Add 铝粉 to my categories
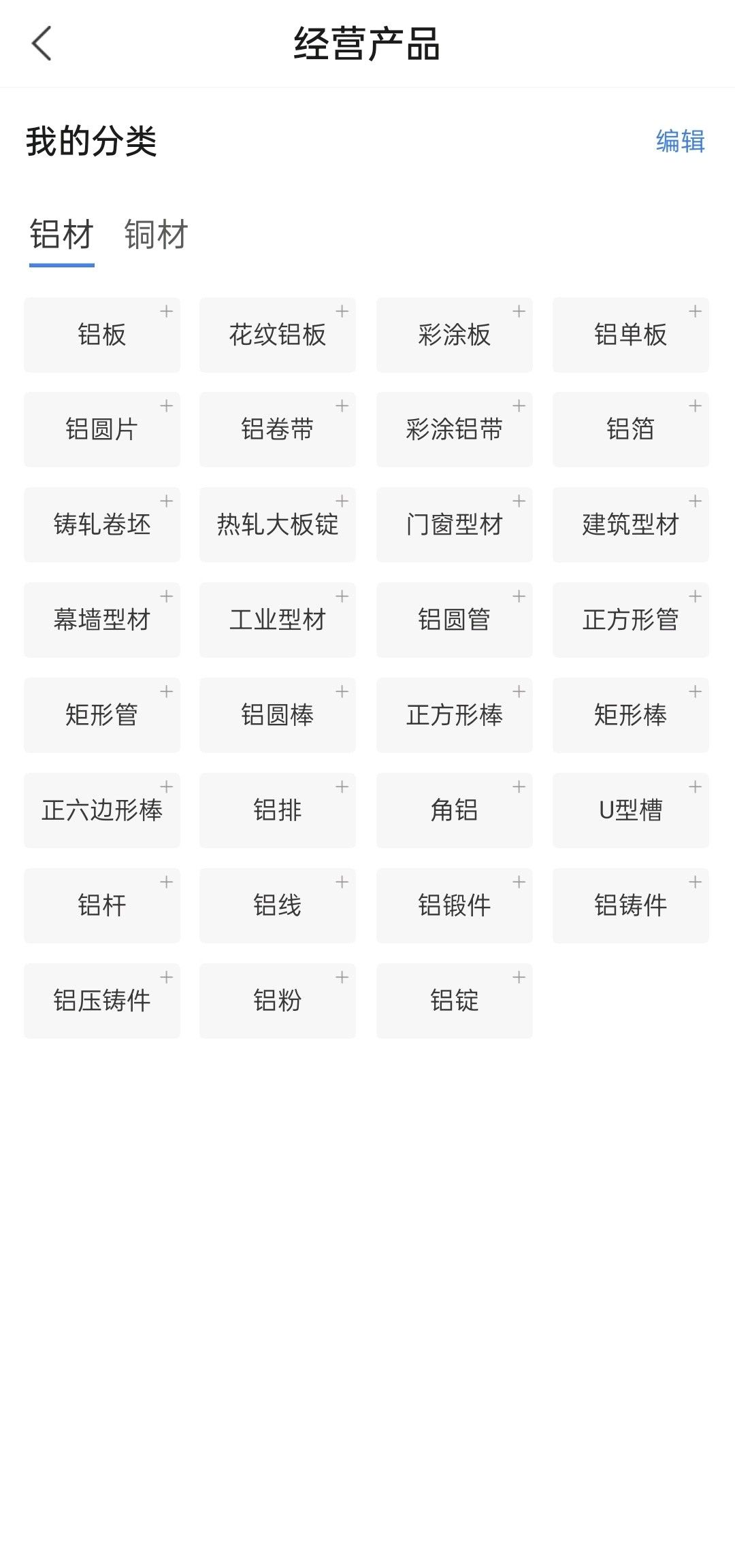735x1568 pixels. click(278, 1001)
